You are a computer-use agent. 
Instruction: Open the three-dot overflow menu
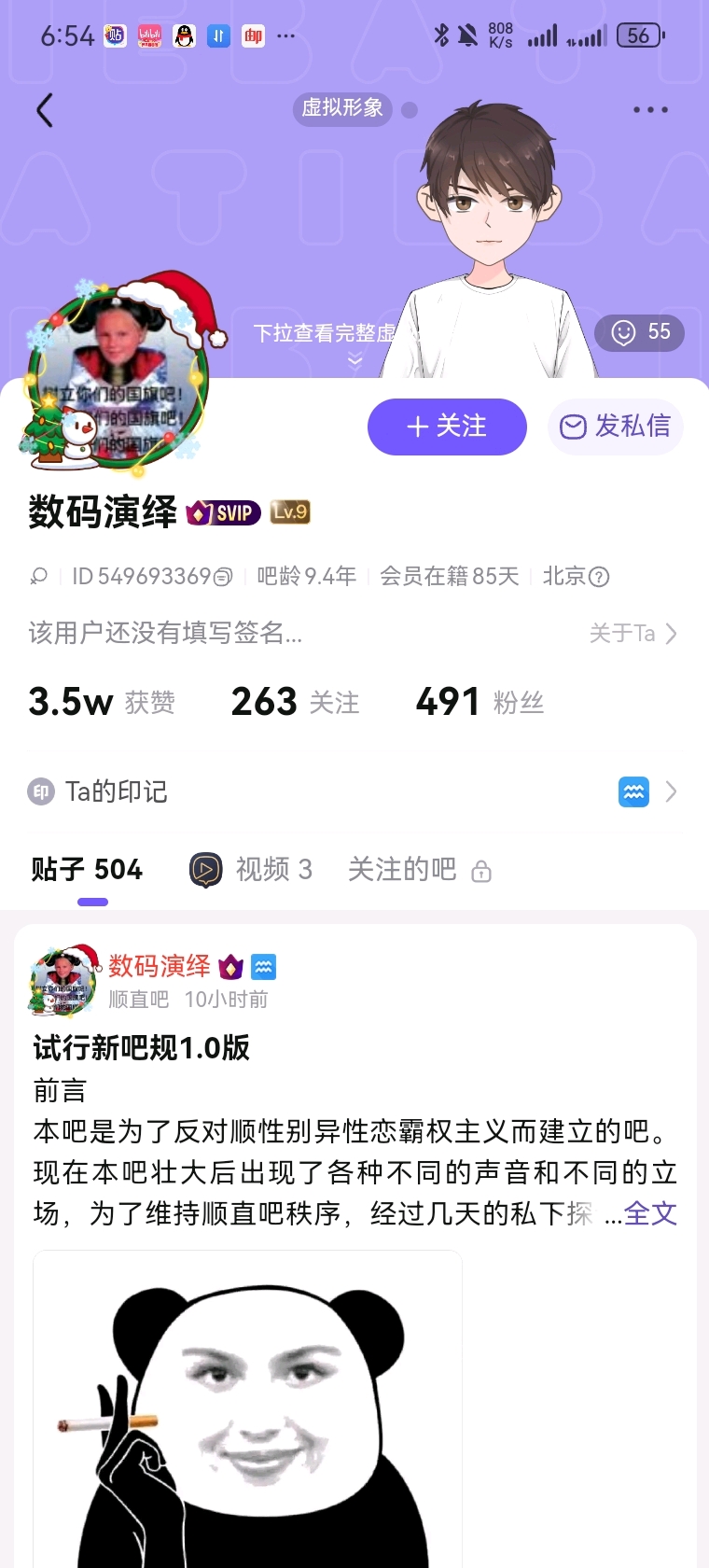click(649, 110)
